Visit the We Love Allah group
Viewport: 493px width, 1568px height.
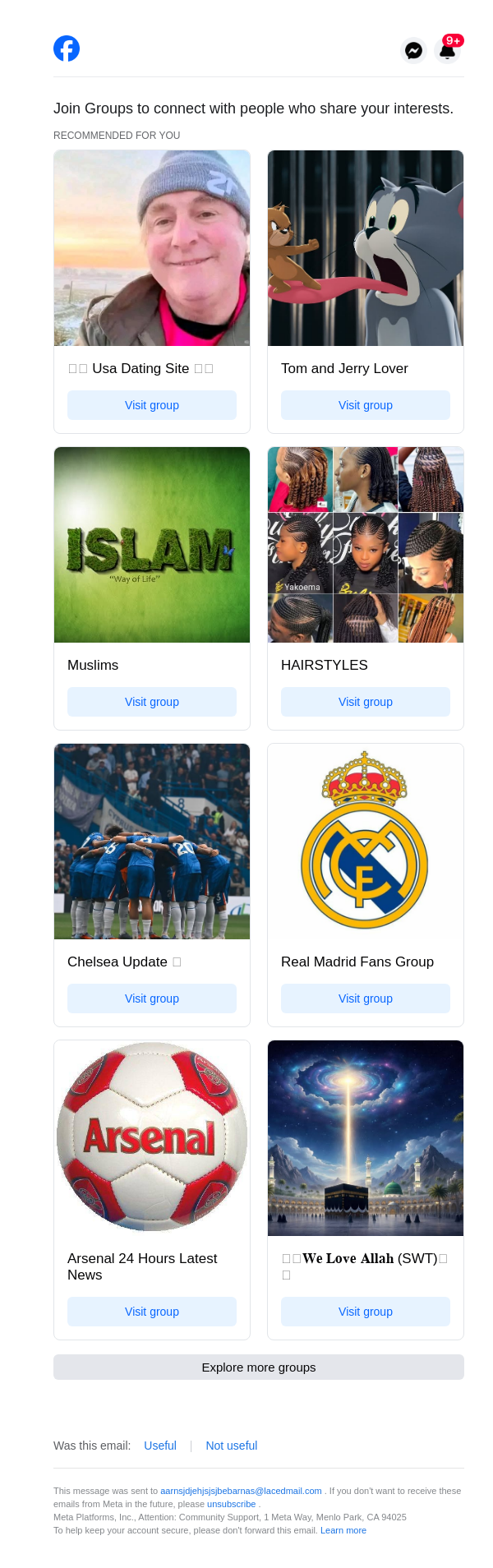(366, 1312)
